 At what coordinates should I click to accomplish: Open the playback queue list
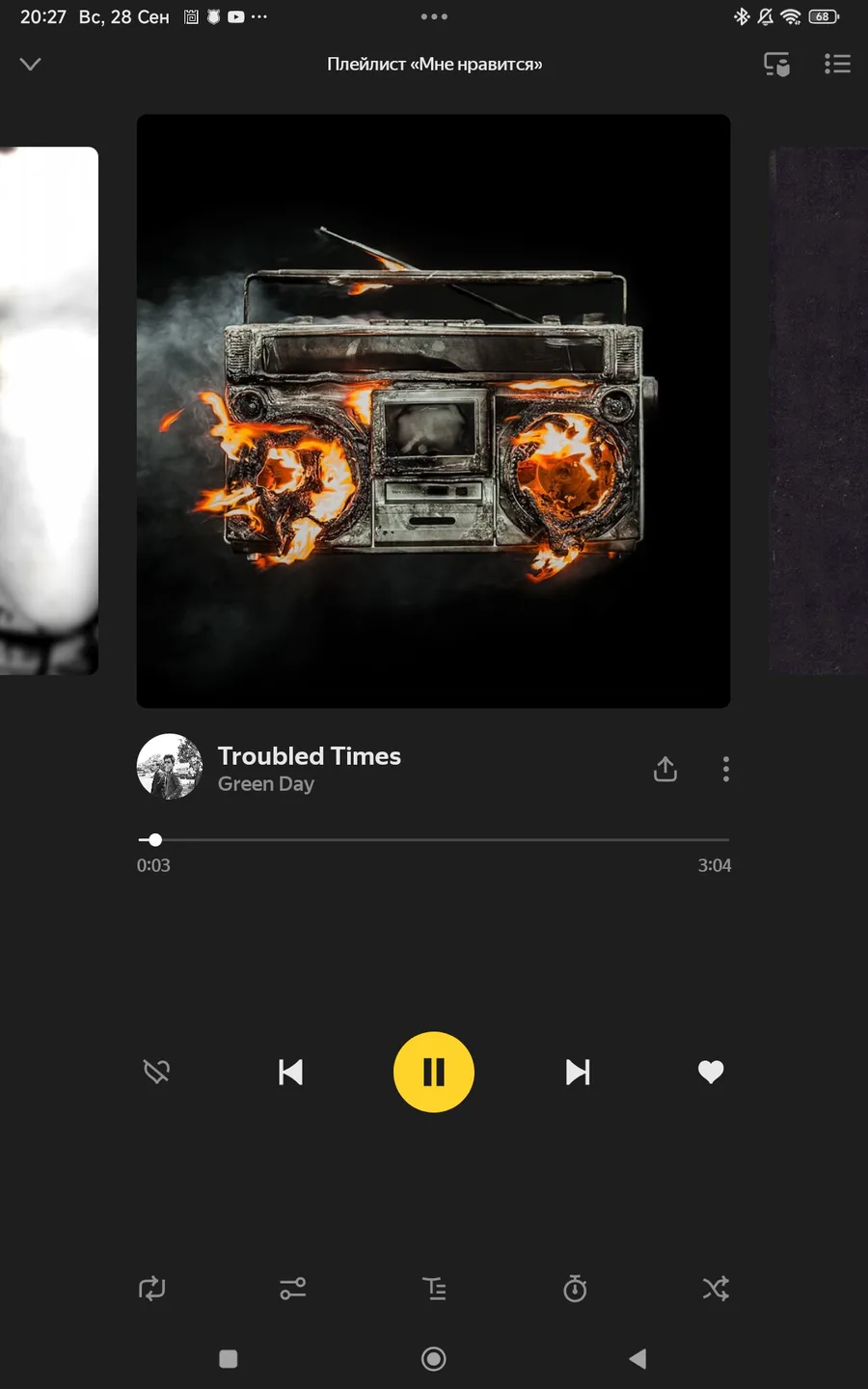[x=837, y=64]
